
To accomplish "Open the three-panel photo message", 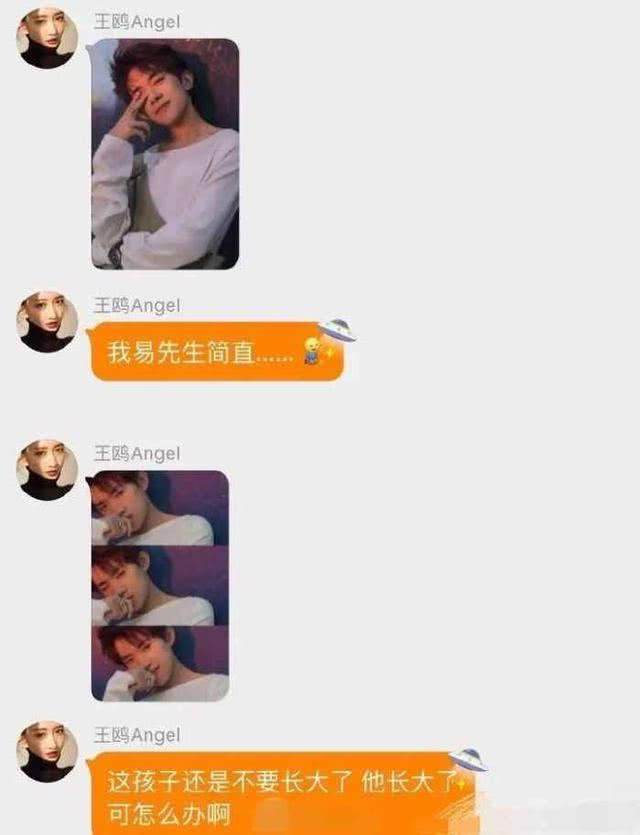I will click(x=160, y=585).
